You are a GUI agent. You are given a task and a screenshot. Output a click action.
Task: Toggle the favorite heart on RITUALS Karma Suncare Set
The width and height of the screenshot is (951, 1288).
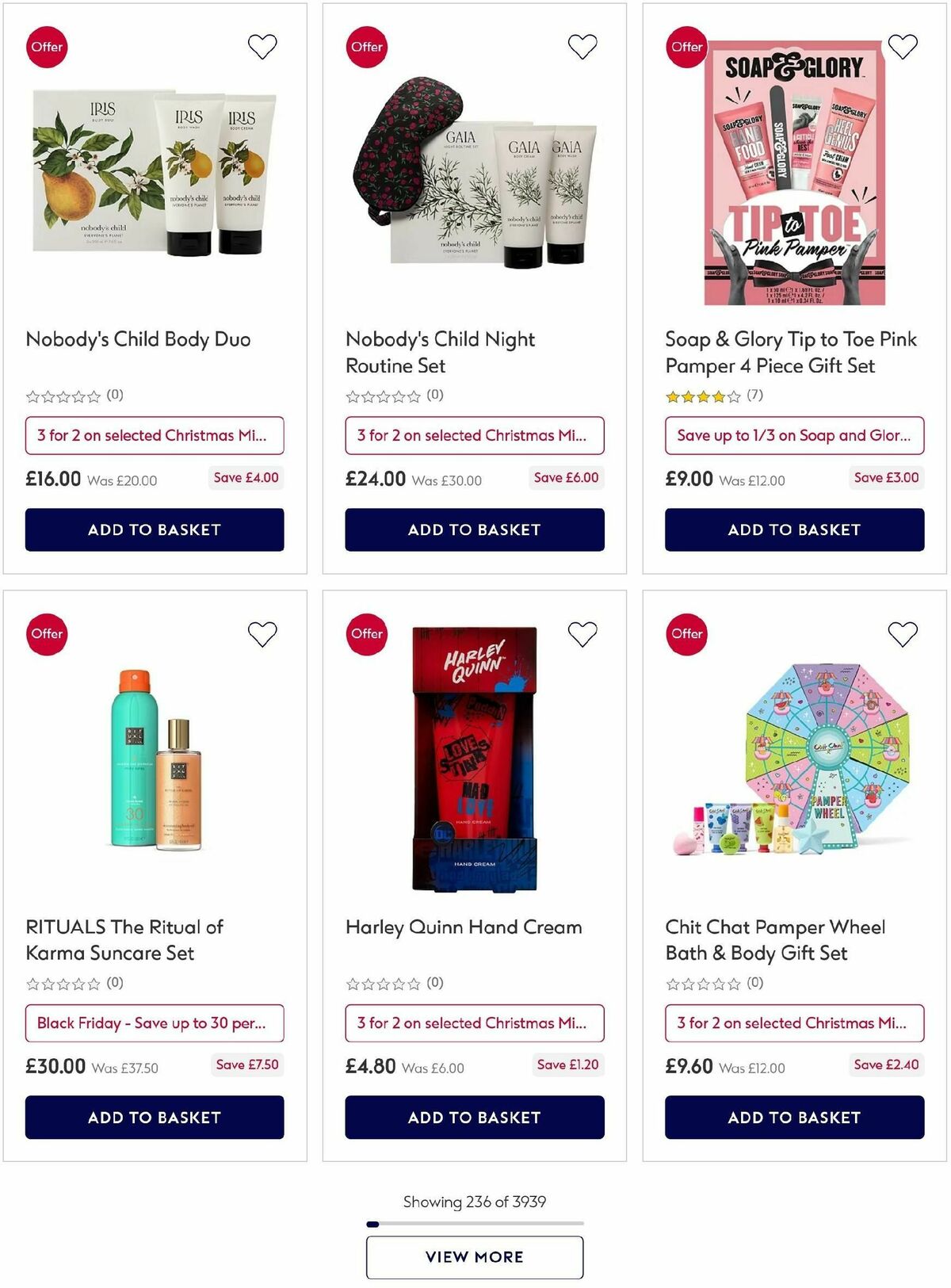(x=262, y=633)
